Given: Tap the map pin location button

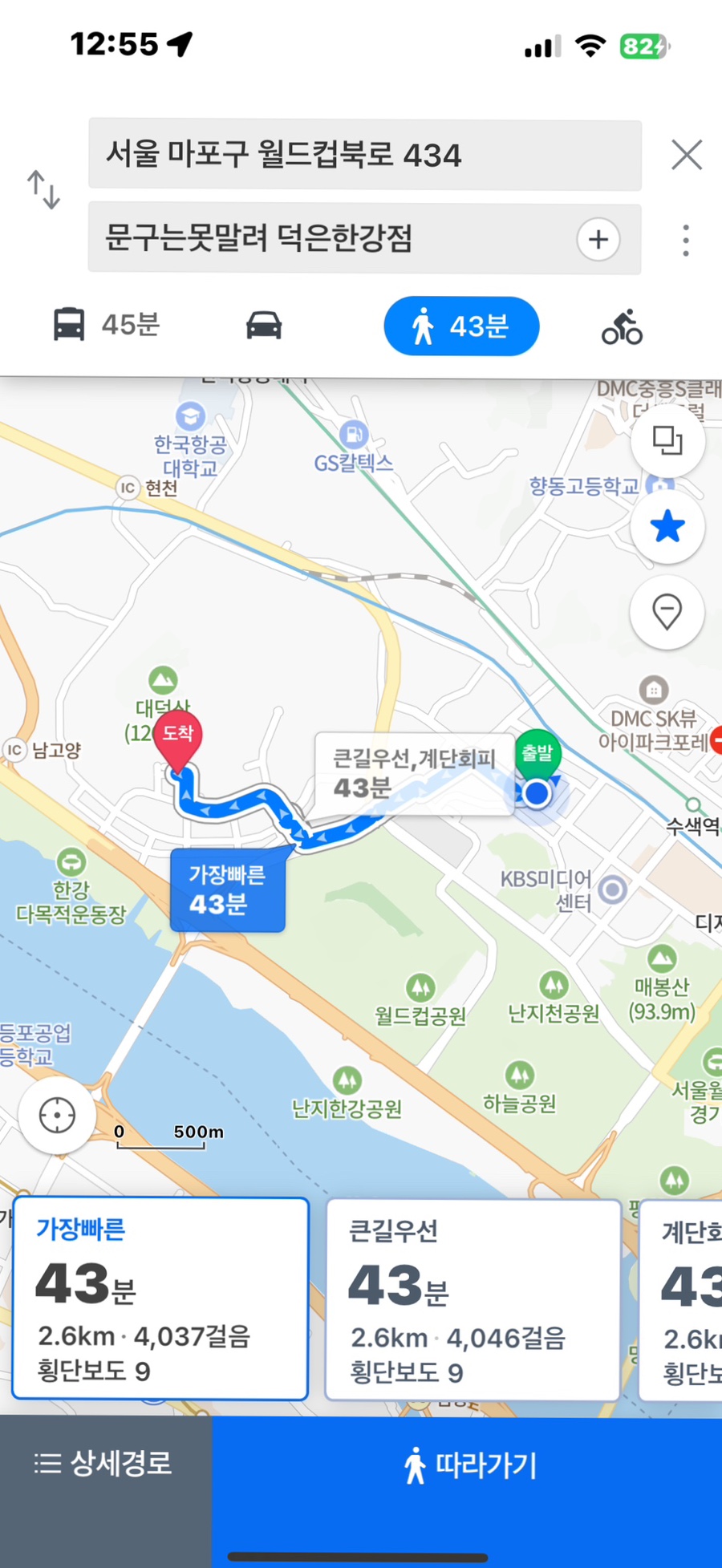Looking at the screenshot, I should tap(667, 613).
